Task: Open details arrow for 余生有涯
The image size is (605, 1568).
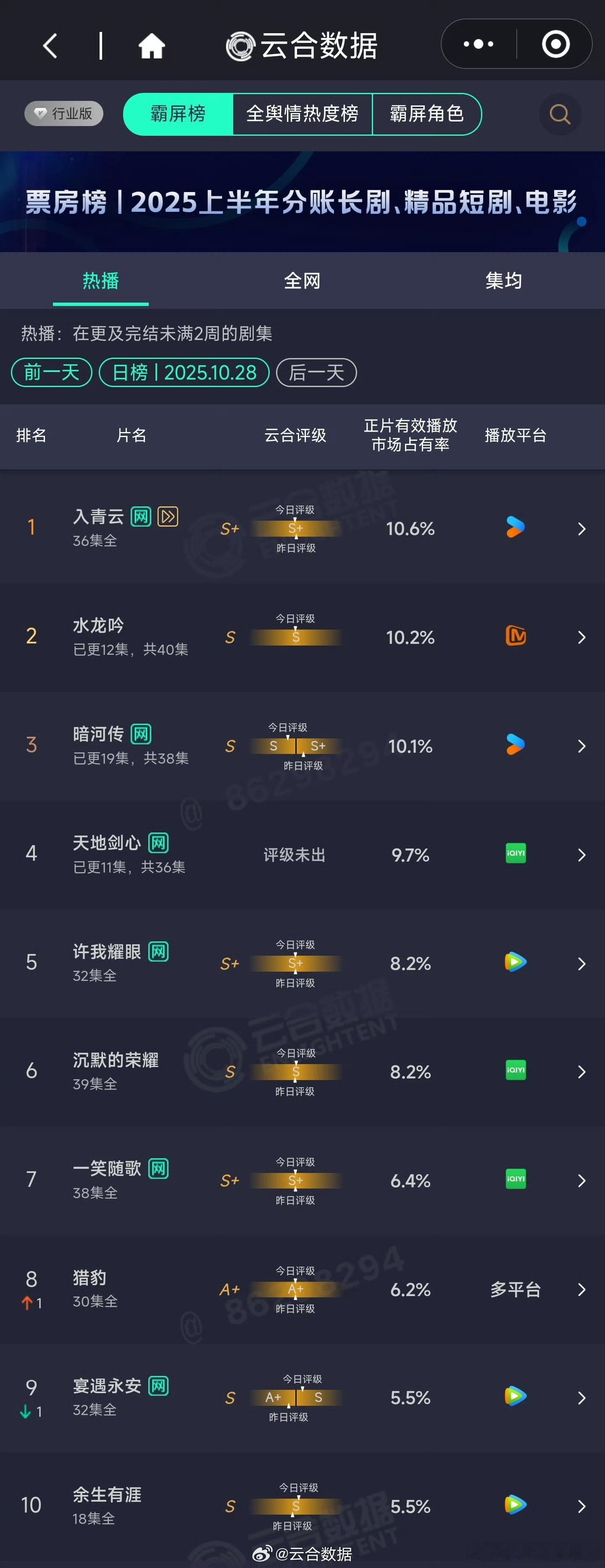Action: 581,1505
